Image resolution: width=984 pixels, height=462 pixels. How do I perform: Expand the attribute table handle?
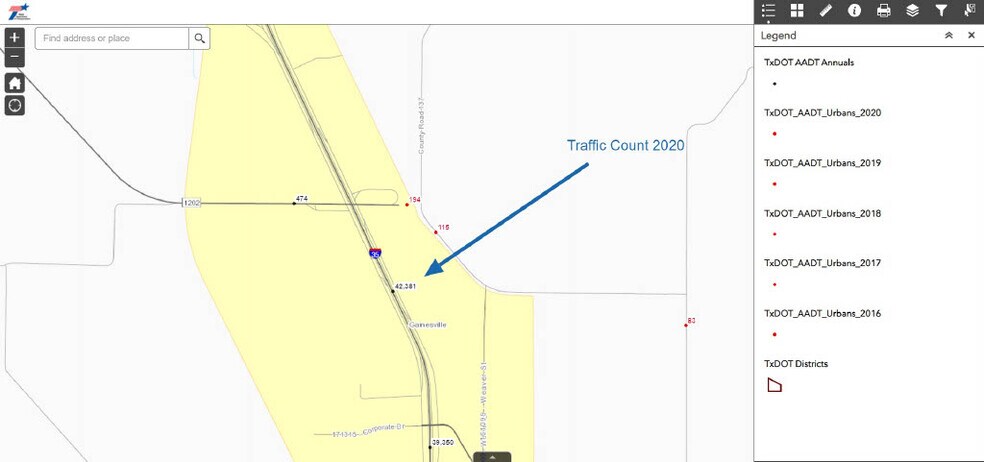point(492,457)
